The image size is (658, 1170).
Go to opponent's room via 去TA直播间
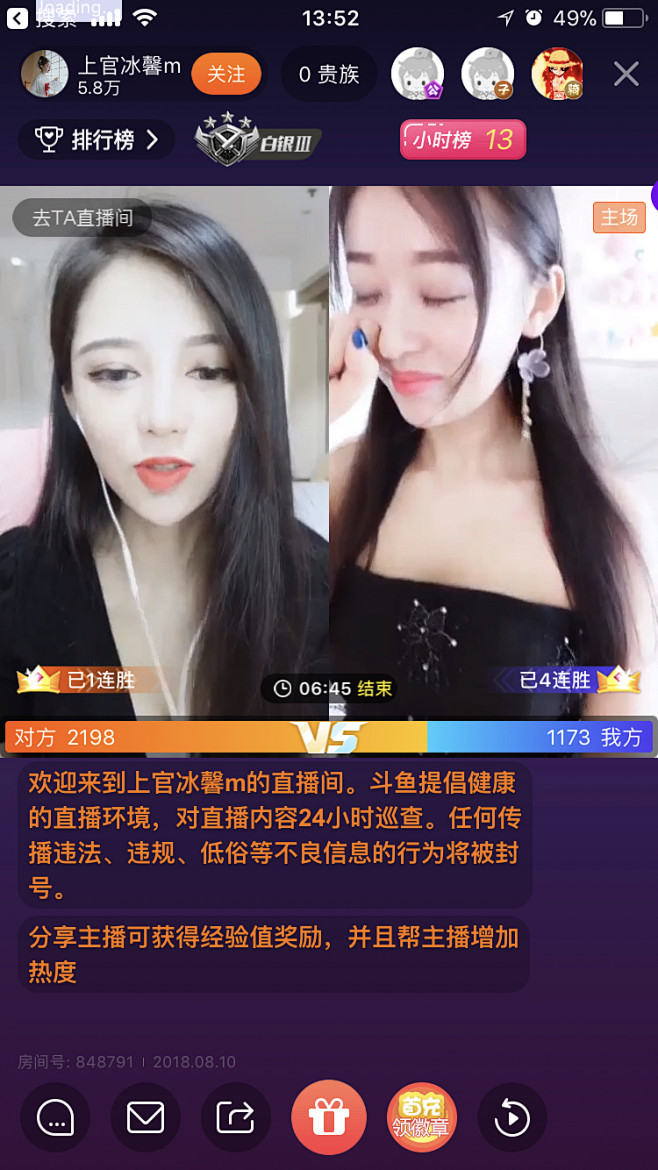click(82, 218)
